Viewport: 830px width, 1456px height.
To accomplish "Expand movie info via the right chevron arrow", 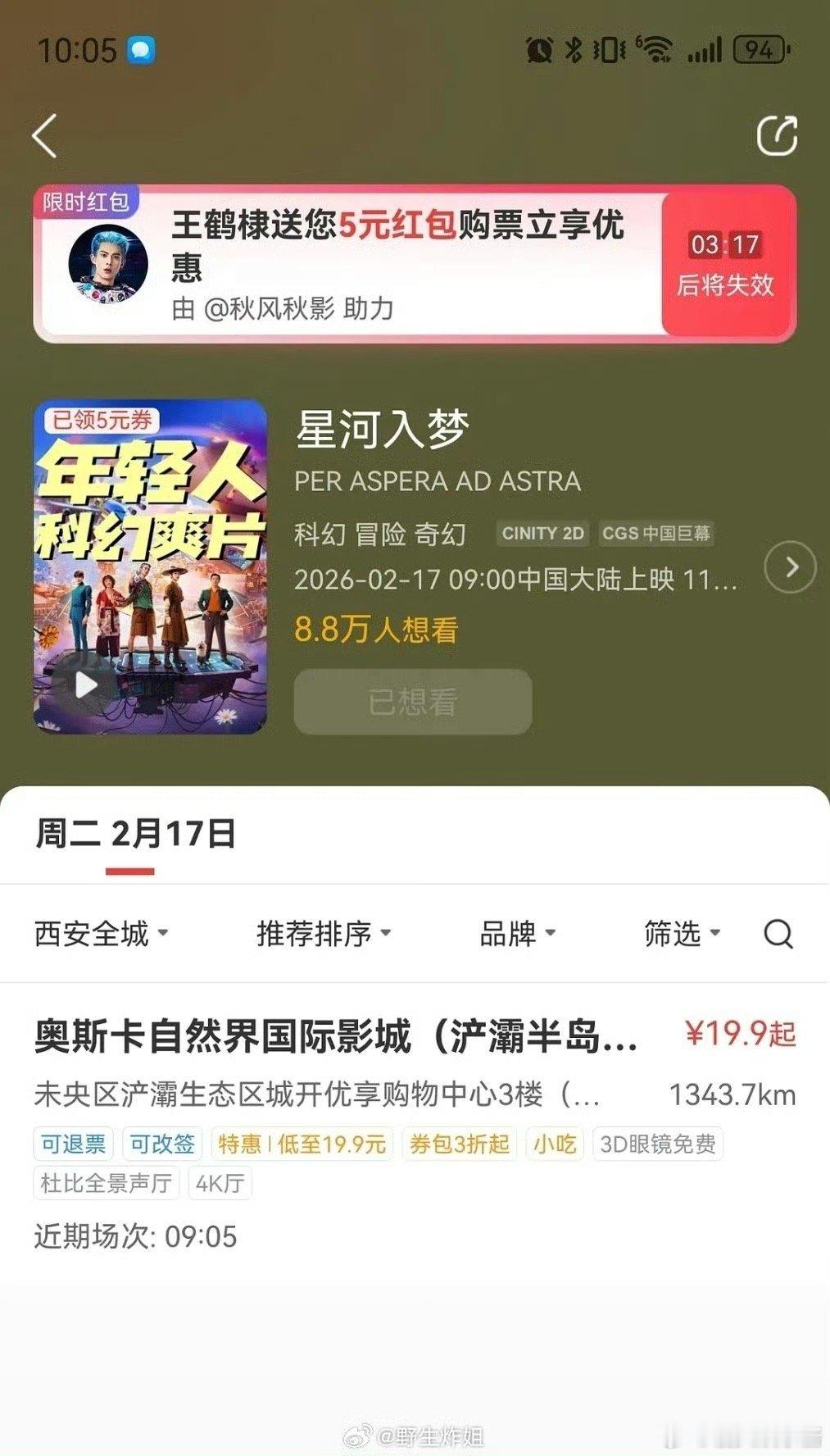I will click(789, 566).
